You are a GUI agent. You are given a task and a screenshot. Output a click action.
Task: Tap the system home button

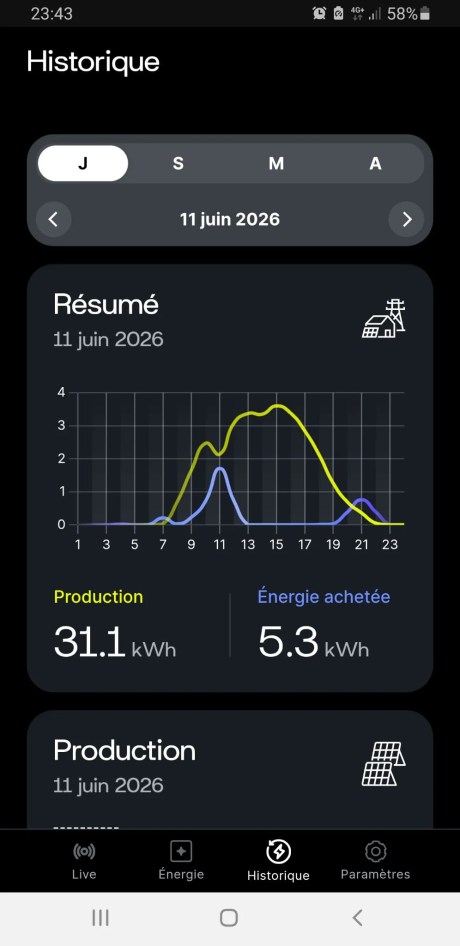click(x=229, y=918)
